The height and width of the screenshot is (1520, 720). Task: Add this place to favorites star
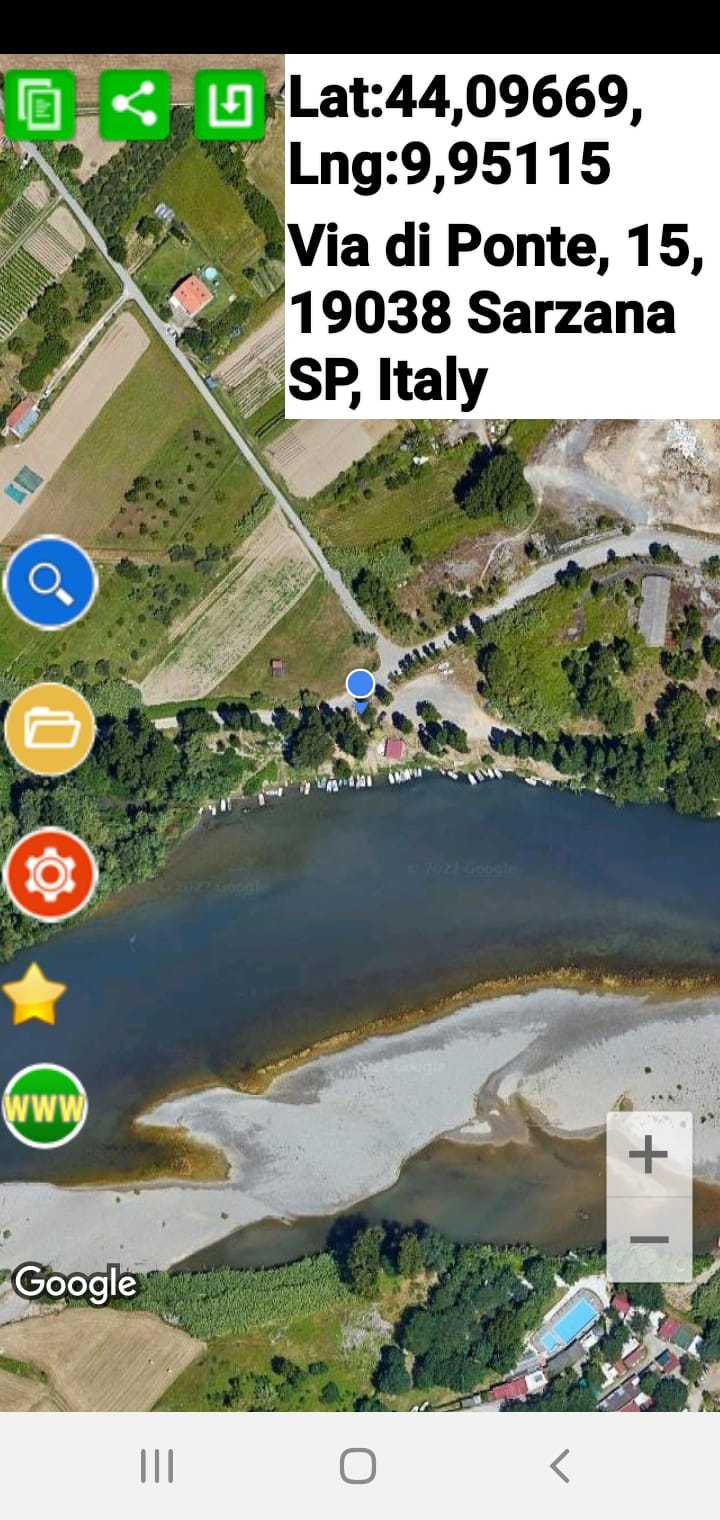[x=36, y=995]
